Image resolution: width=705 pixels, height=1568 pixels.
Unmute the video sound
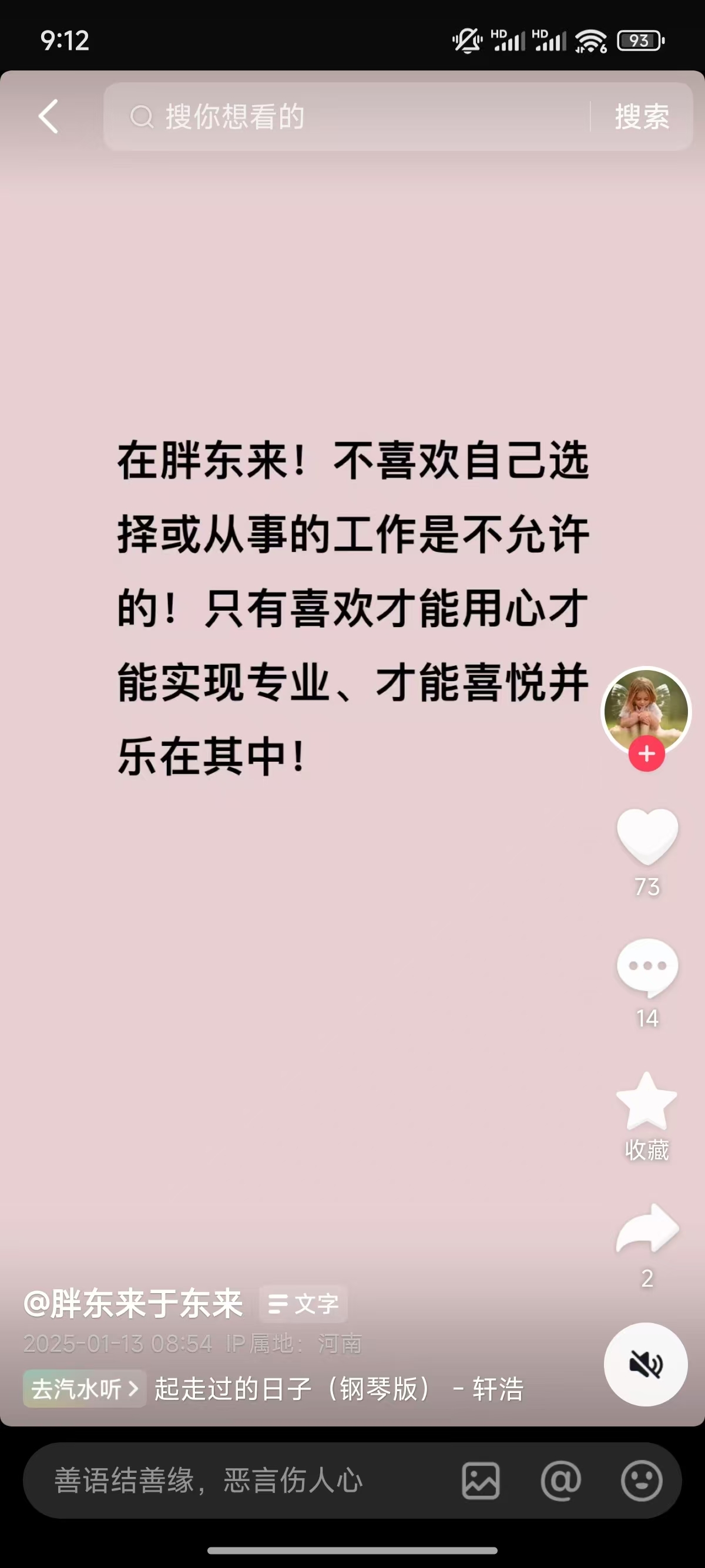click(x=645, y=1364)
